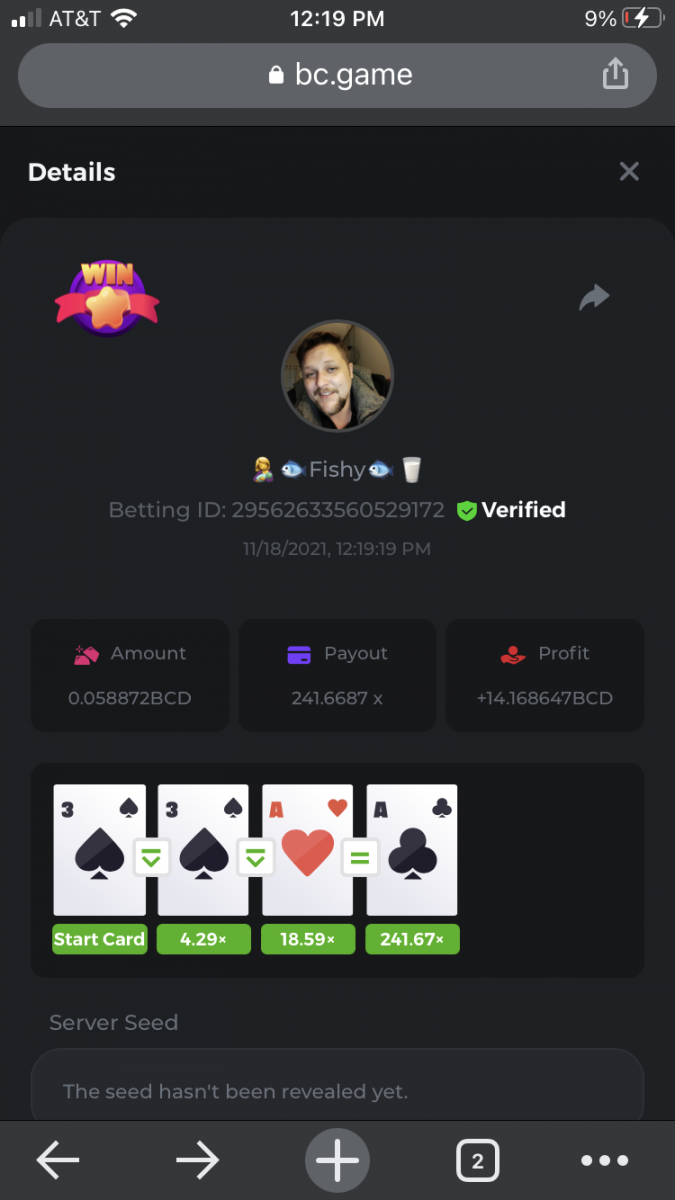Open the browser share sheet
The image size is (675, 1200).
615,74
